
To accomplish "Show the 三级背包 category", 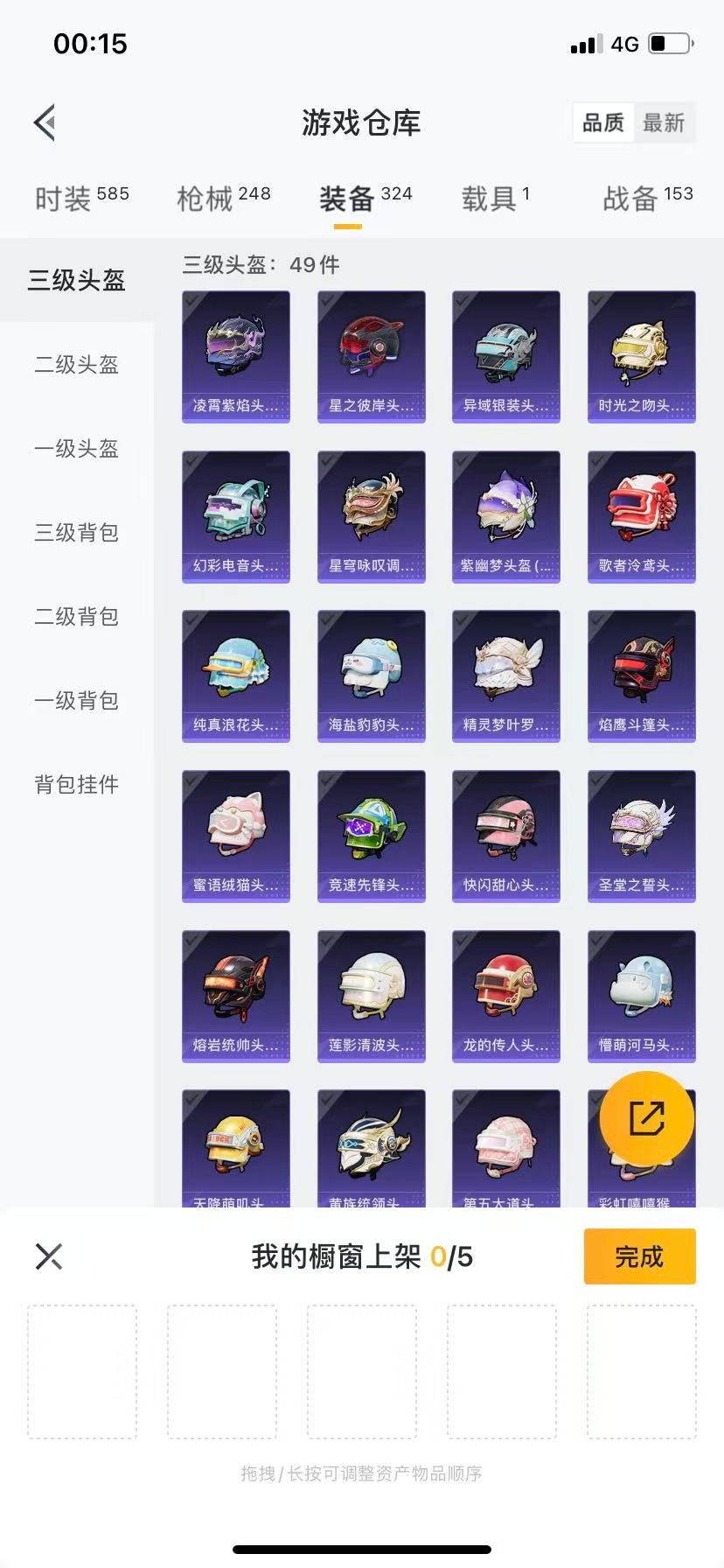I will [x=76, y=532].
